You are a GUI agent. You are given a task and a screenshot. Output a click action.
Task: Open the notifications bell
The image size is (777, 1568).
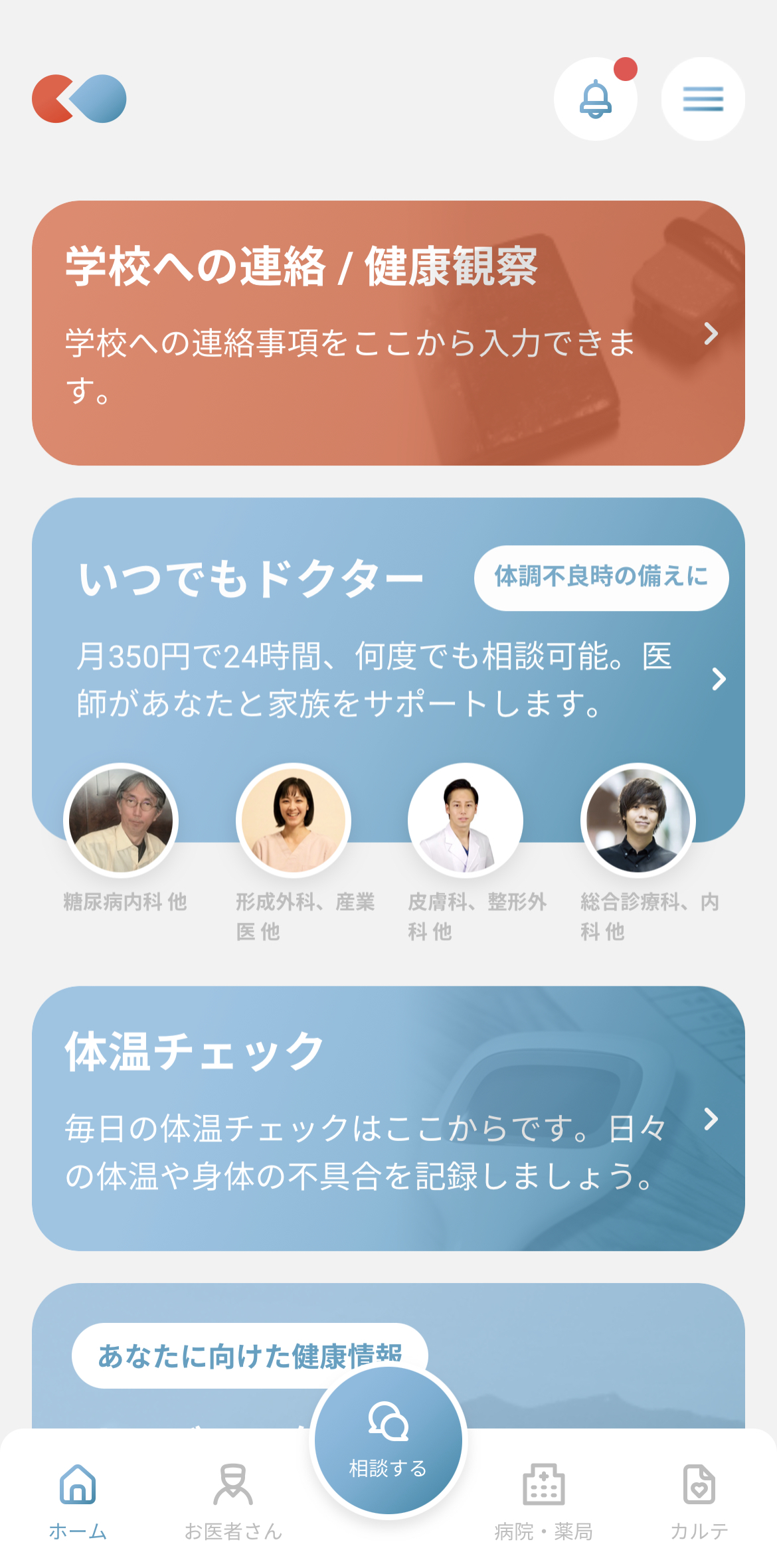click(x=595, y=100)
